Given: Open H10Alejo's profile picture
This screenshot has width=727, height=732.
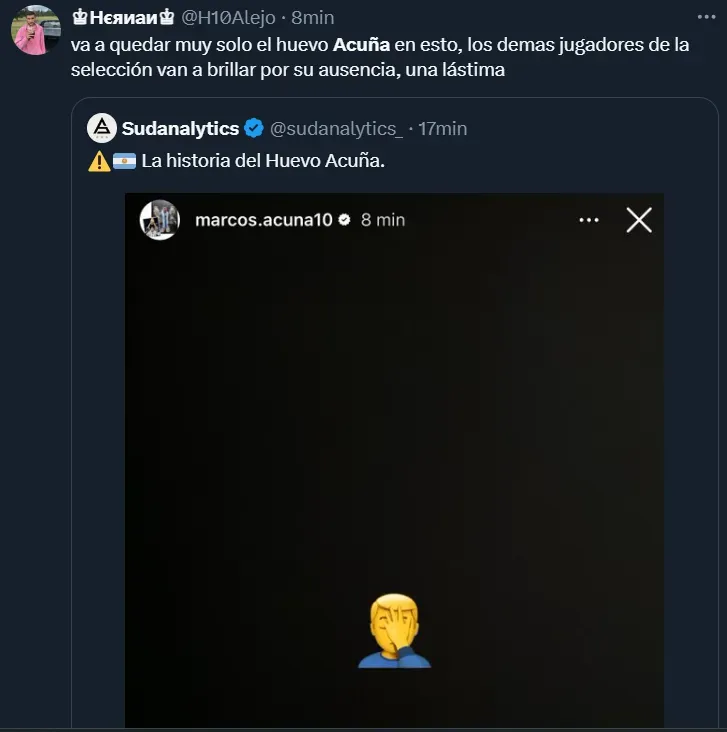Looking at the screenshot, I should coord(36,30).
